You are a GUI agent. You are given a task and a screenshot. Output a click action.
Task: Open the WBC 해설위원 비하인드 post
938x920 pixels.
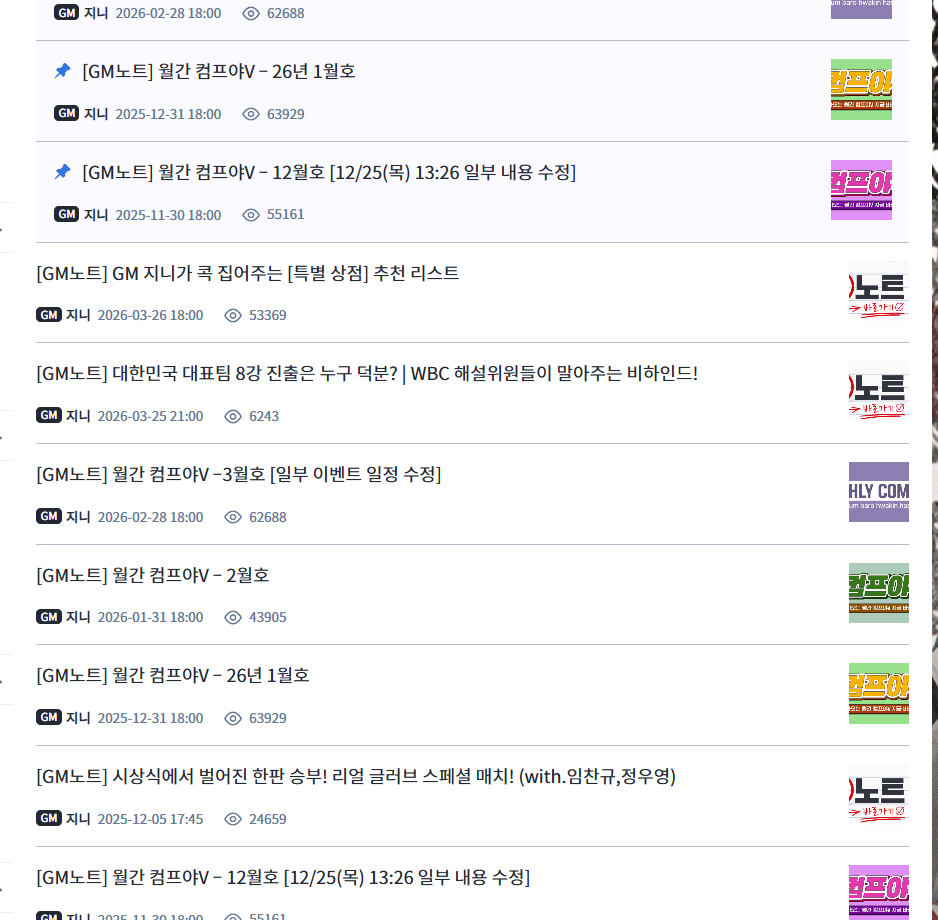coord(366,374)
